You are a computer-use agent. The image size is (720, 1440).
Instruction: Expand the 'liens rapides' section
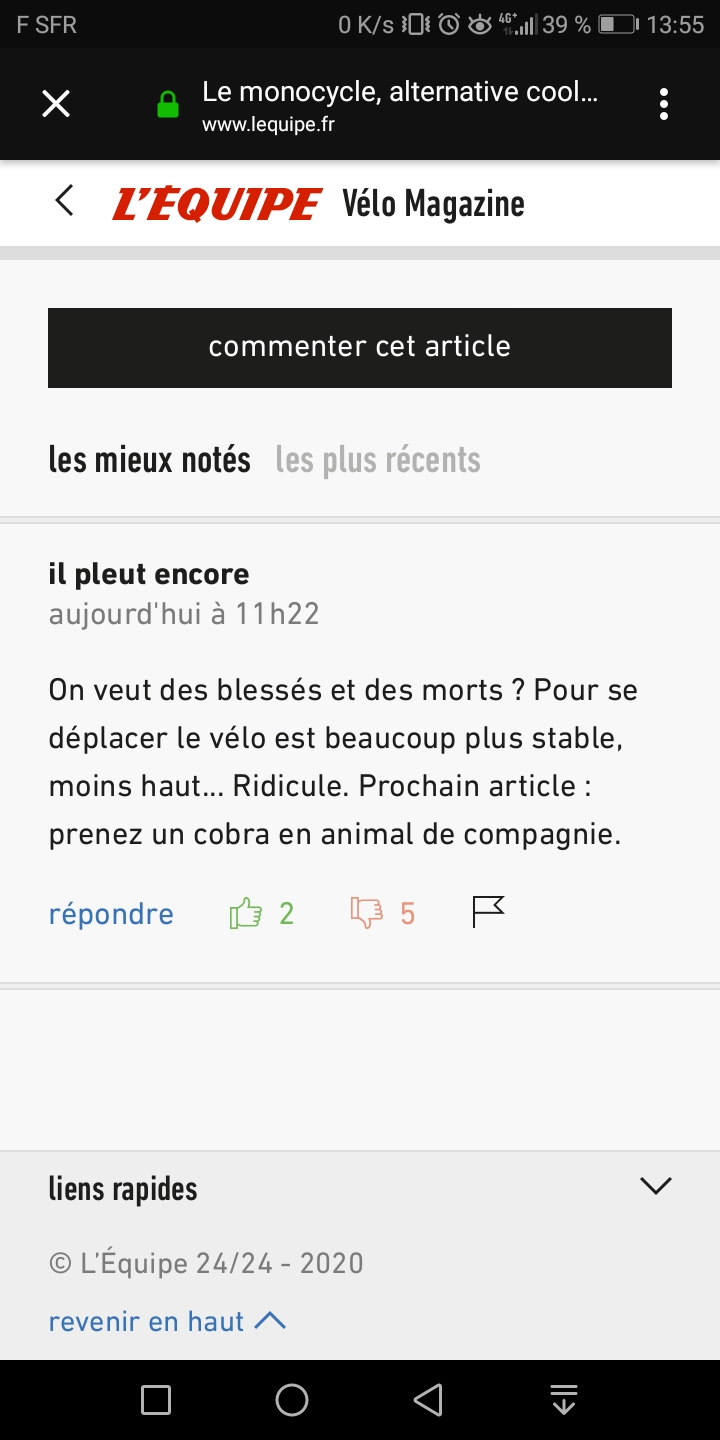[655, 1187]
